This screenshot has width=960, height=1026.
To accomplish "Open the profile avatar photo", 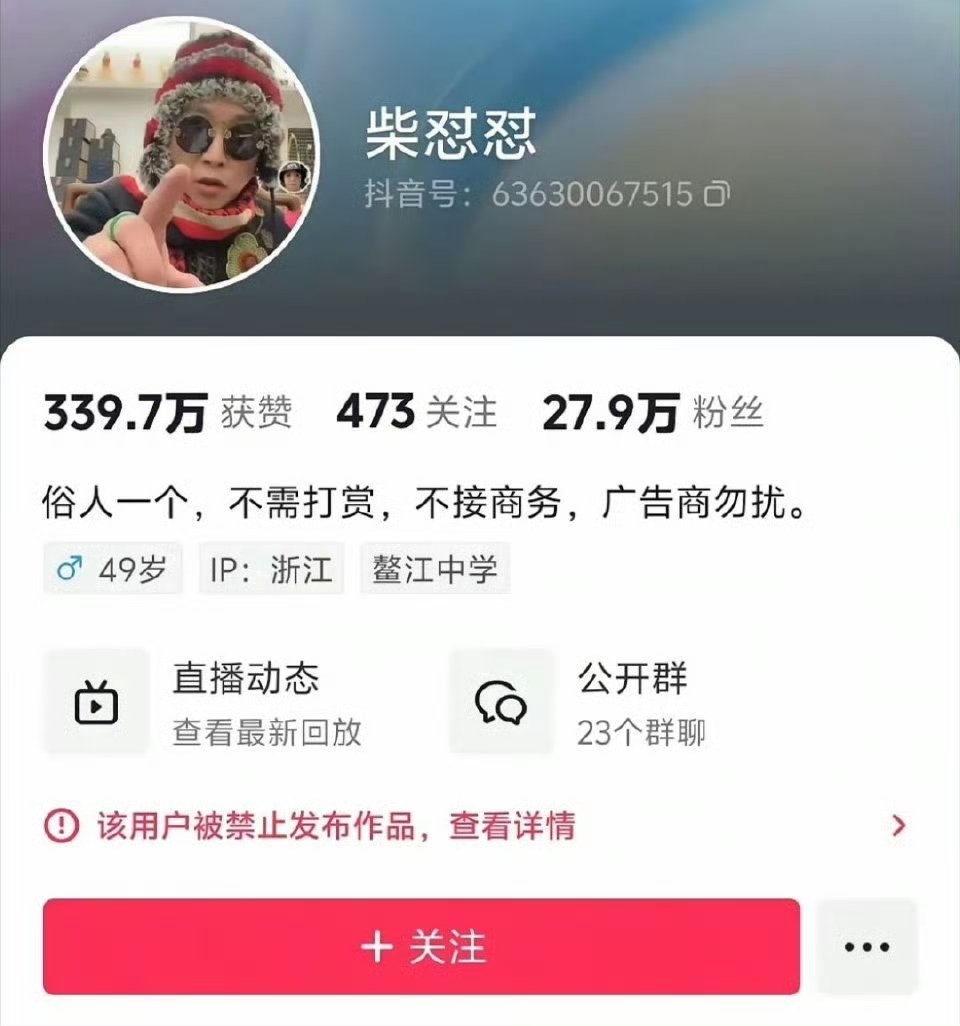I will click(182, 155).
